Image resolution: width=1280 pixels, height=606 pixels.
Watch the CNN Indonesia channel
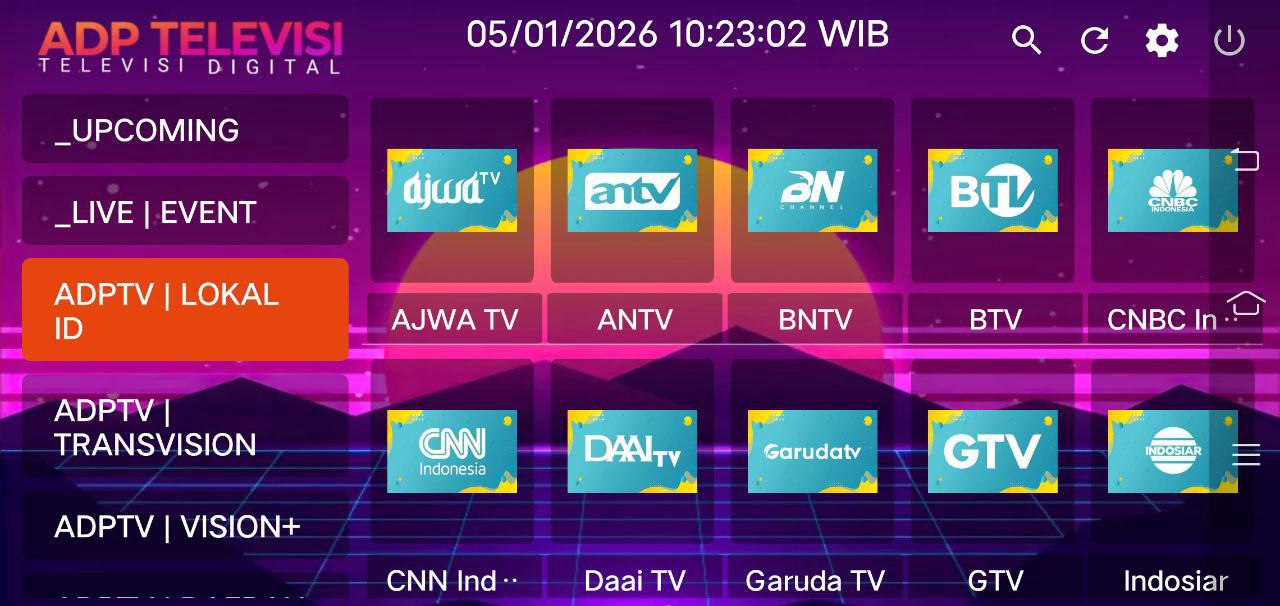pyautogui.click(x=452, y=451)
